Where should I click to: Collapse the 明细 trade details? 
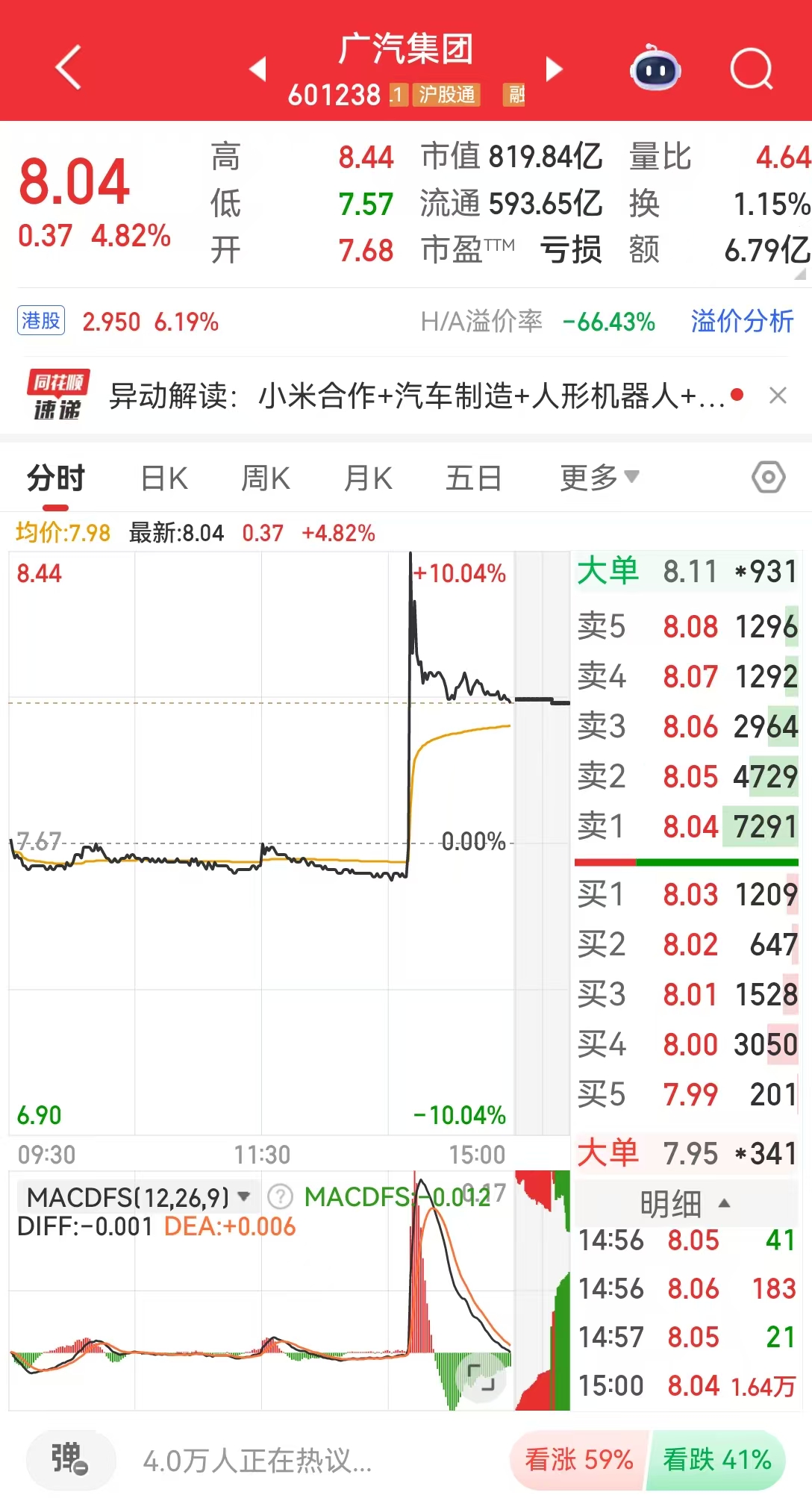pos(684,1204)
